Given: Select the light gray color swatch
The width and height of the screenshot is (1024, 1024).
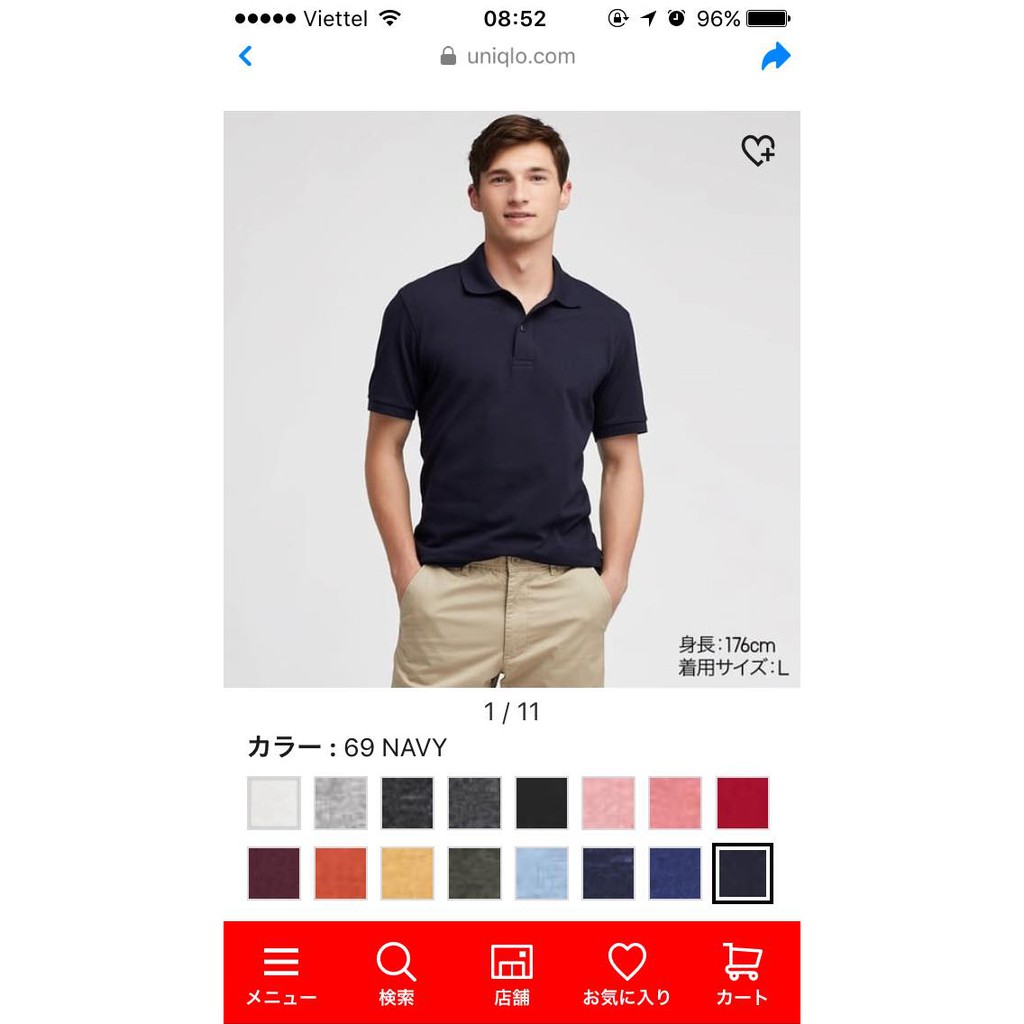Looking at the screenshot, I should pos(341,803).
